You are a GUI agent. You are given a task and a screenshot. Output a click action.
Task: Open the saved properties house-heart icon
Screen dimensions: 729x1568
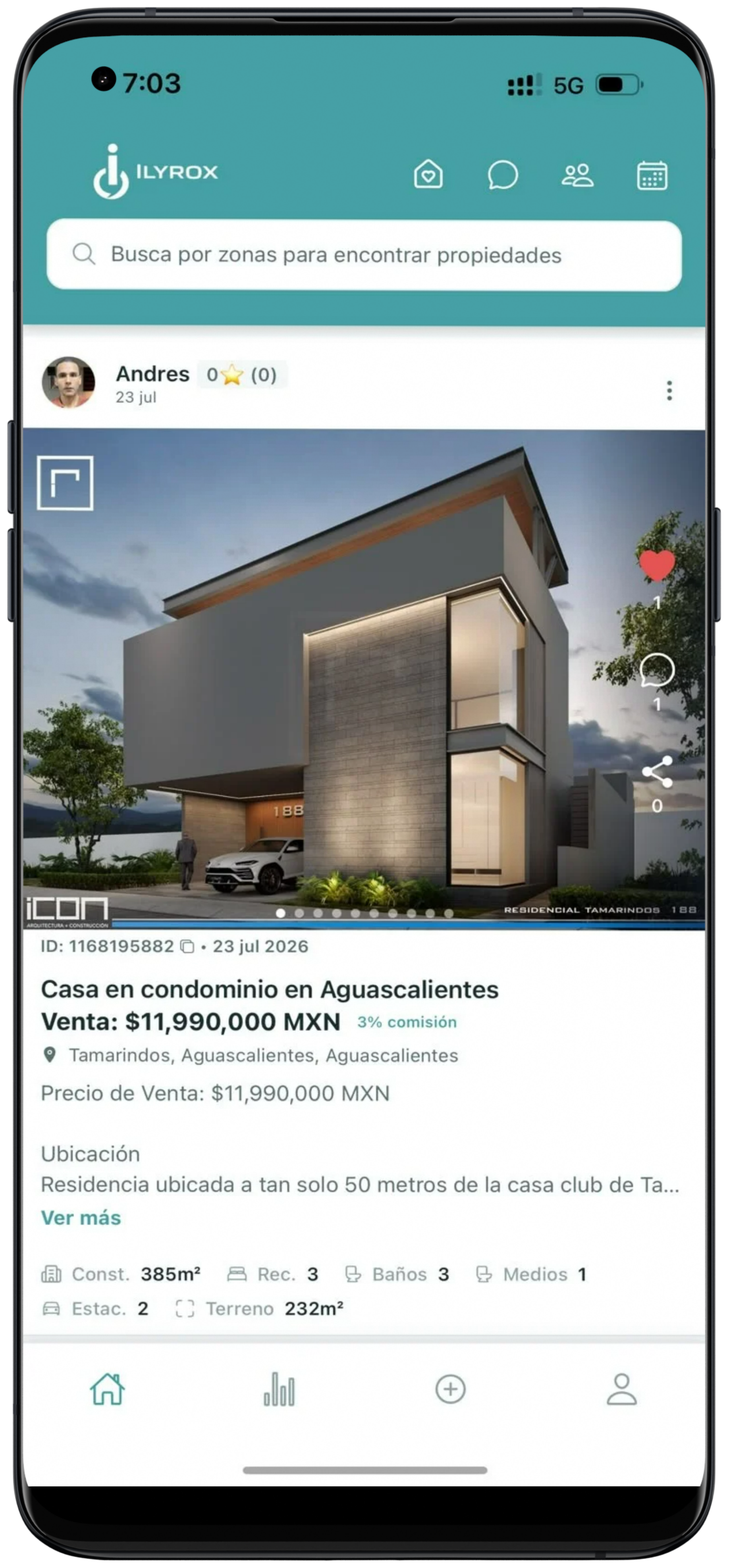click(428, 175)
